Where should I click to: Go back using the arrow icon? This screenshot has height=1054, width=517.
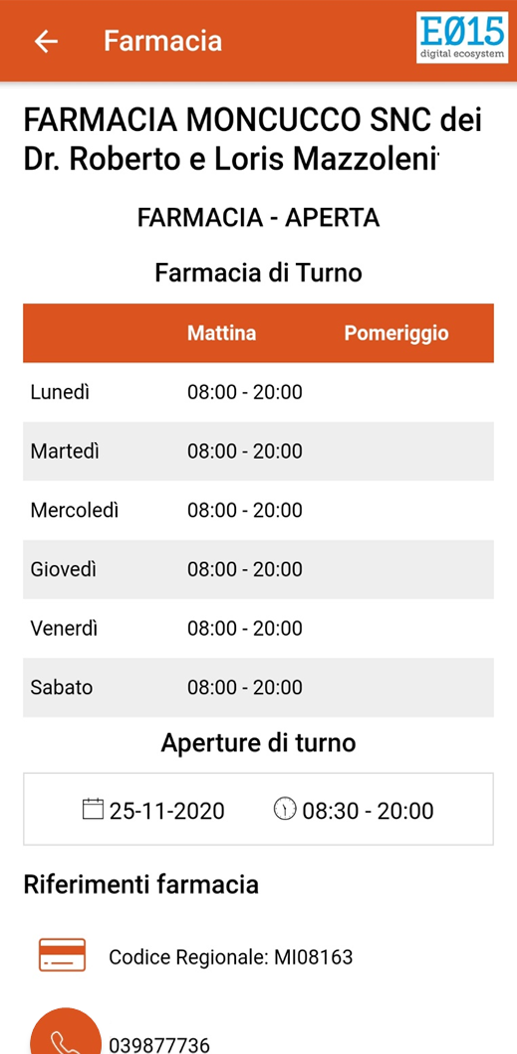tap(46, 41)
